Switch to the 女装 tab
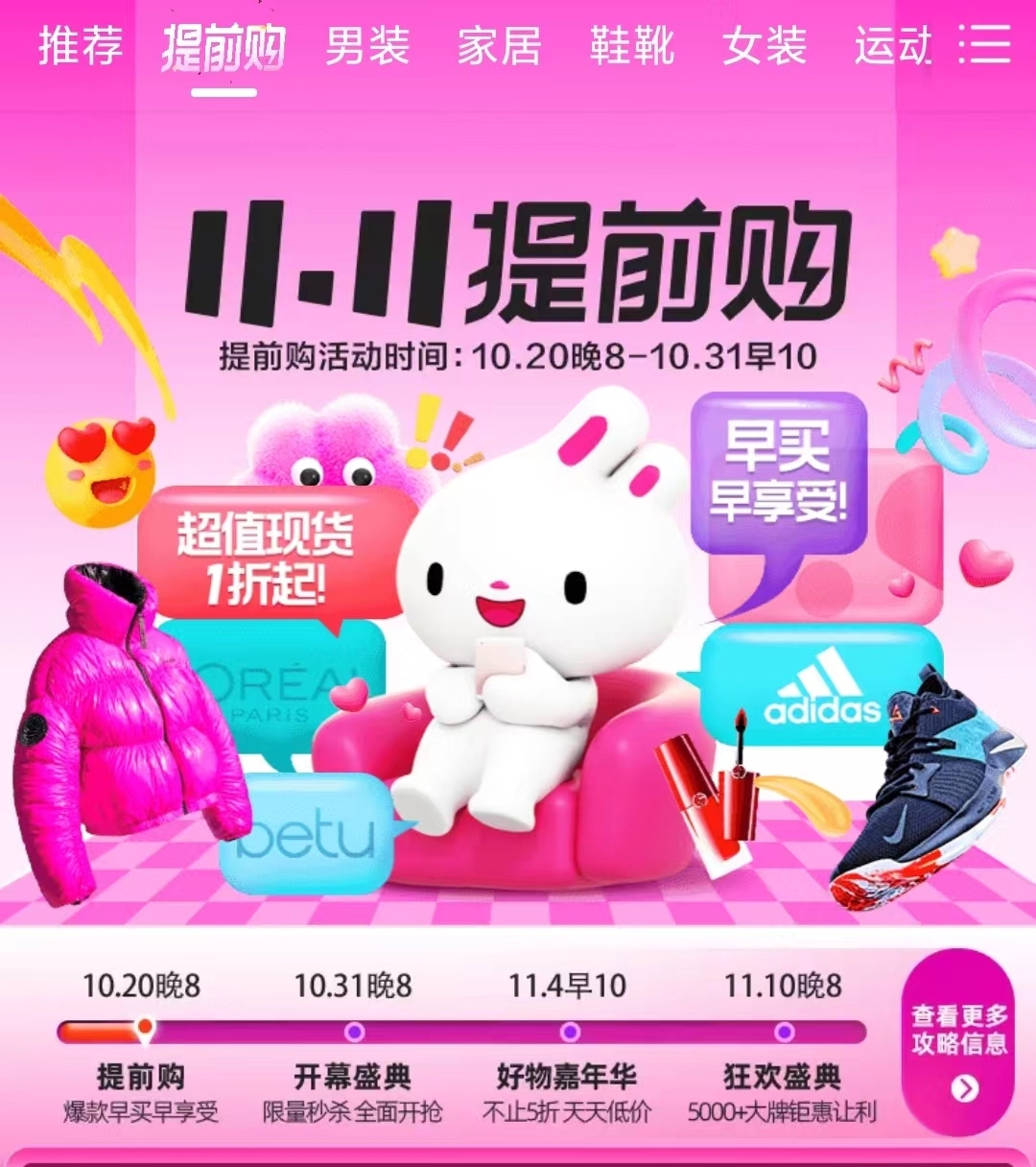Screen dimensions: 1036x1167 point(764,46)
